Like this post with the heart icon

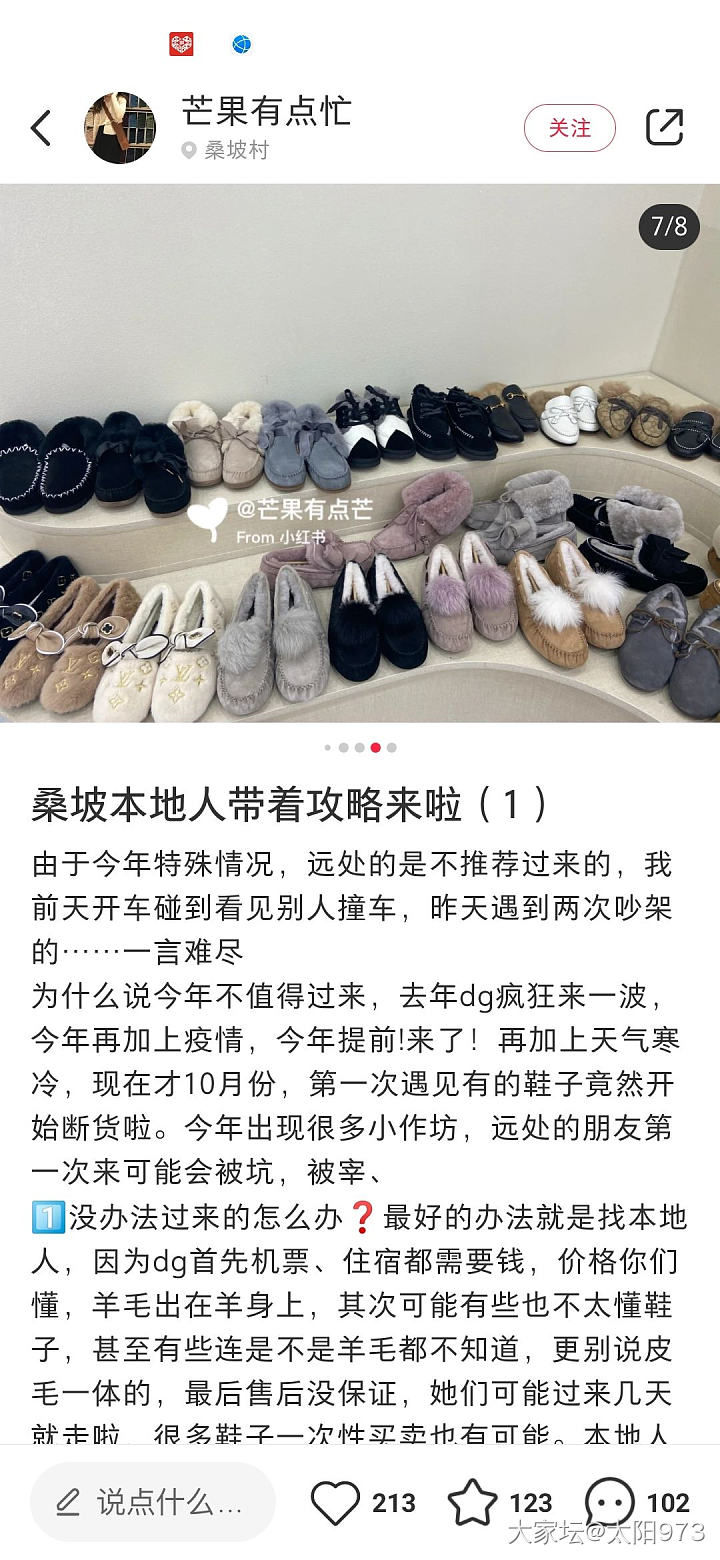coord(335,1502)
